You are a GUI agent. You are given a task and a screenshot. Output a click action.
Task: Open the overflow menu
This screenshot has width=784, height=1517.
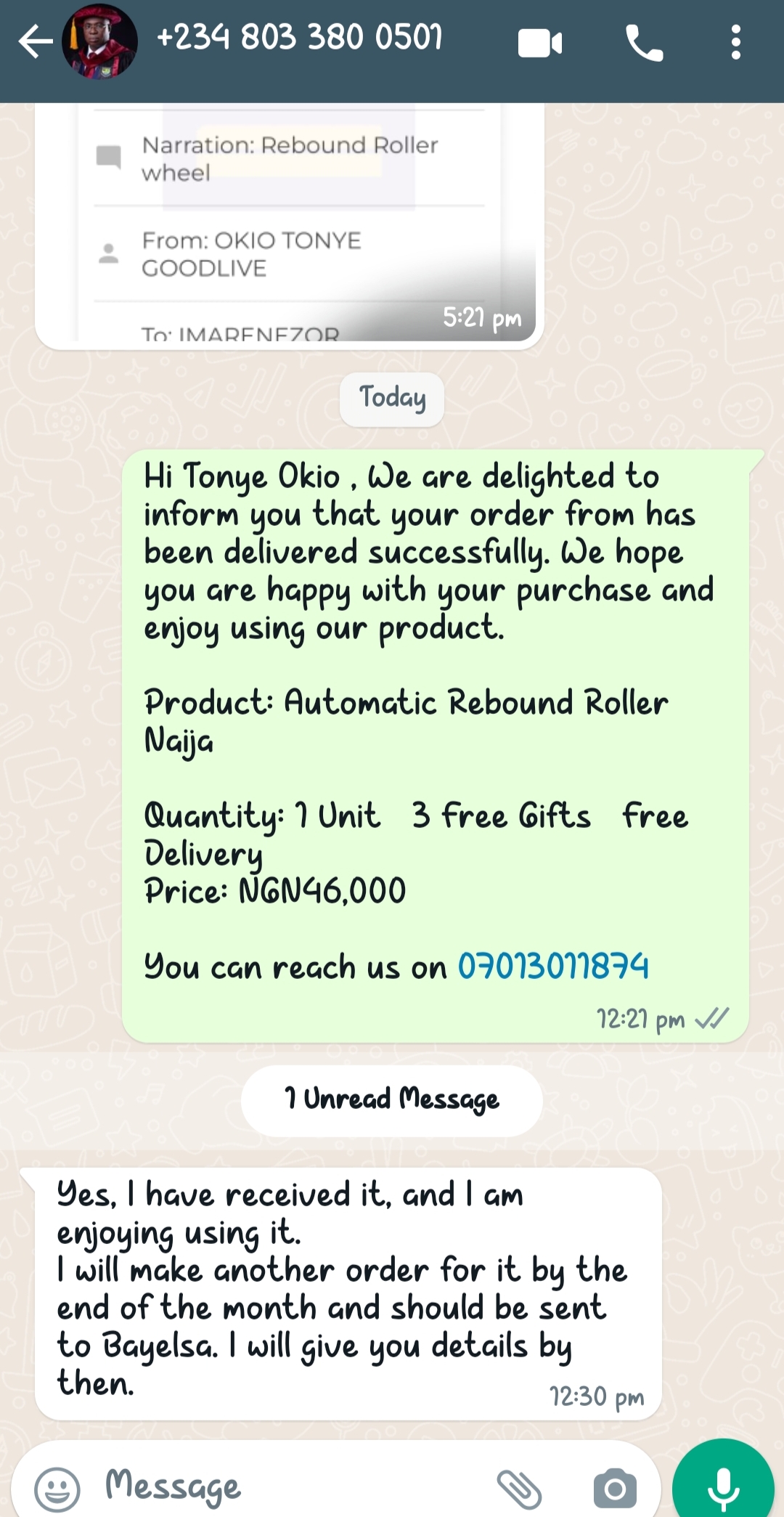tap(735, 42)
